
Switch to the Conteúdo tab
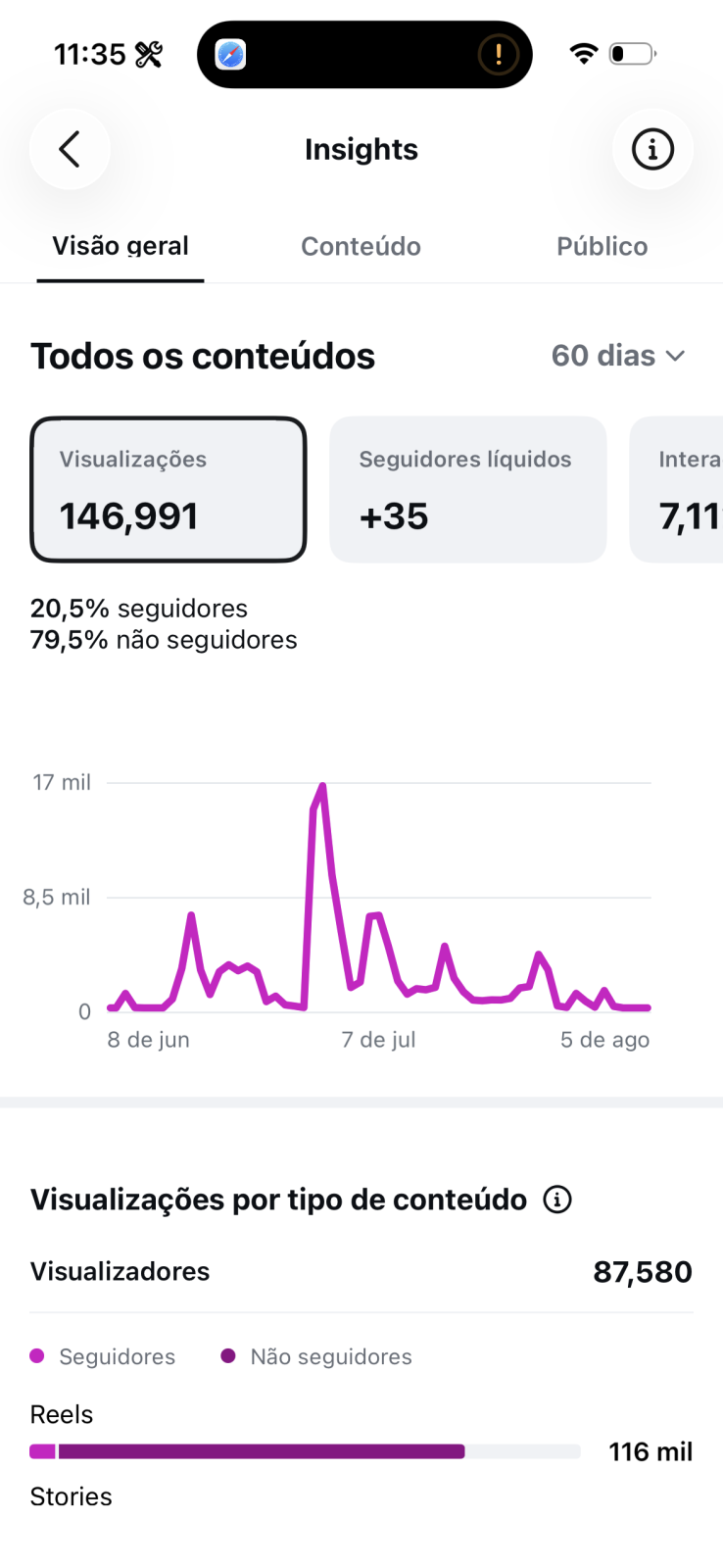(x=361, y=246)
